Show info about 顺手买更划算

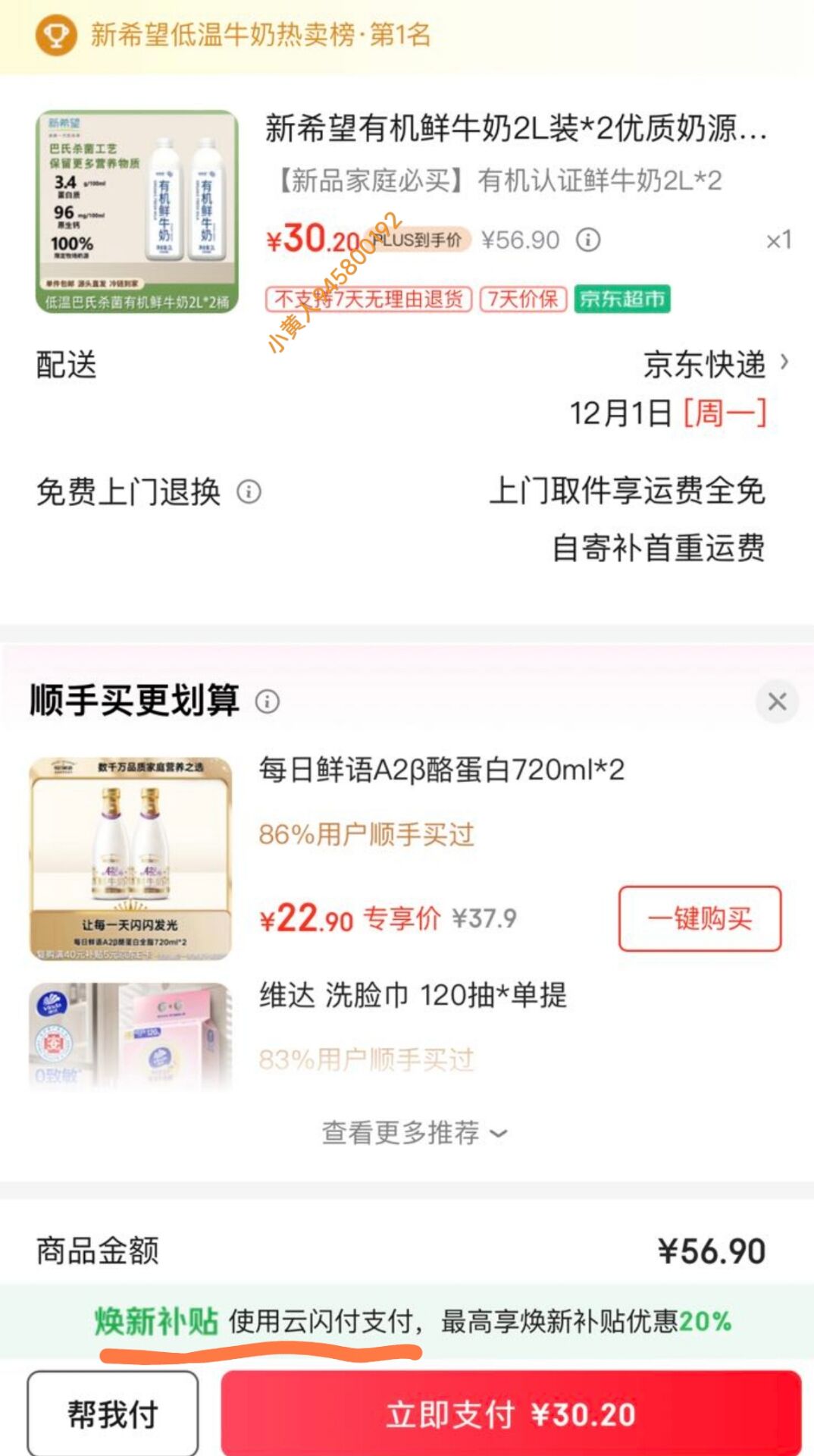[x=267, y=701]
